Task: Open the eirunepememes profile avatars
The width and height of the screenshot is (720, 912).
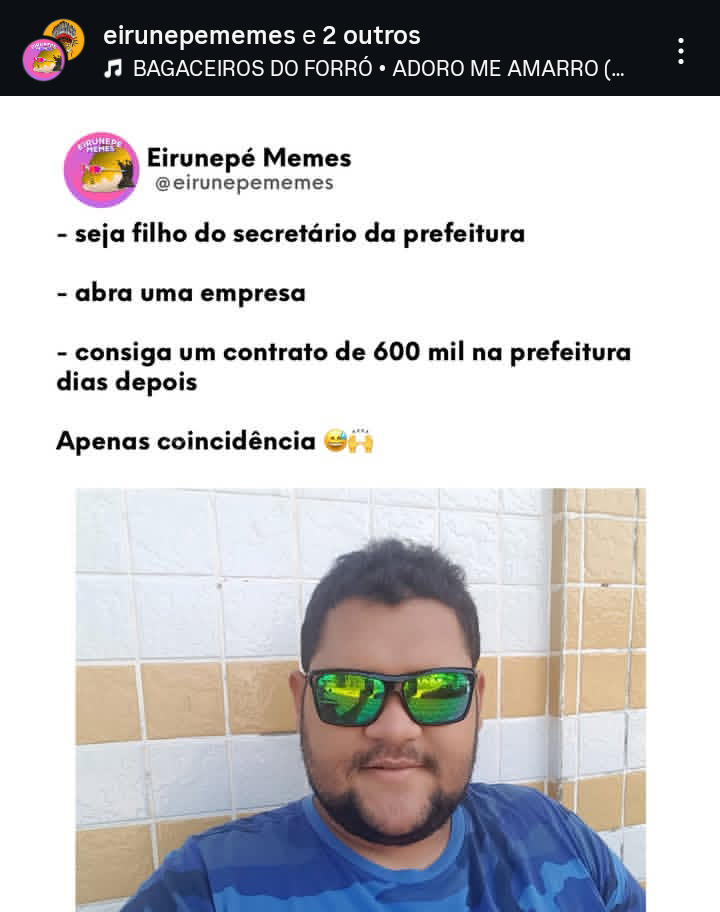Action: (52, 49)
